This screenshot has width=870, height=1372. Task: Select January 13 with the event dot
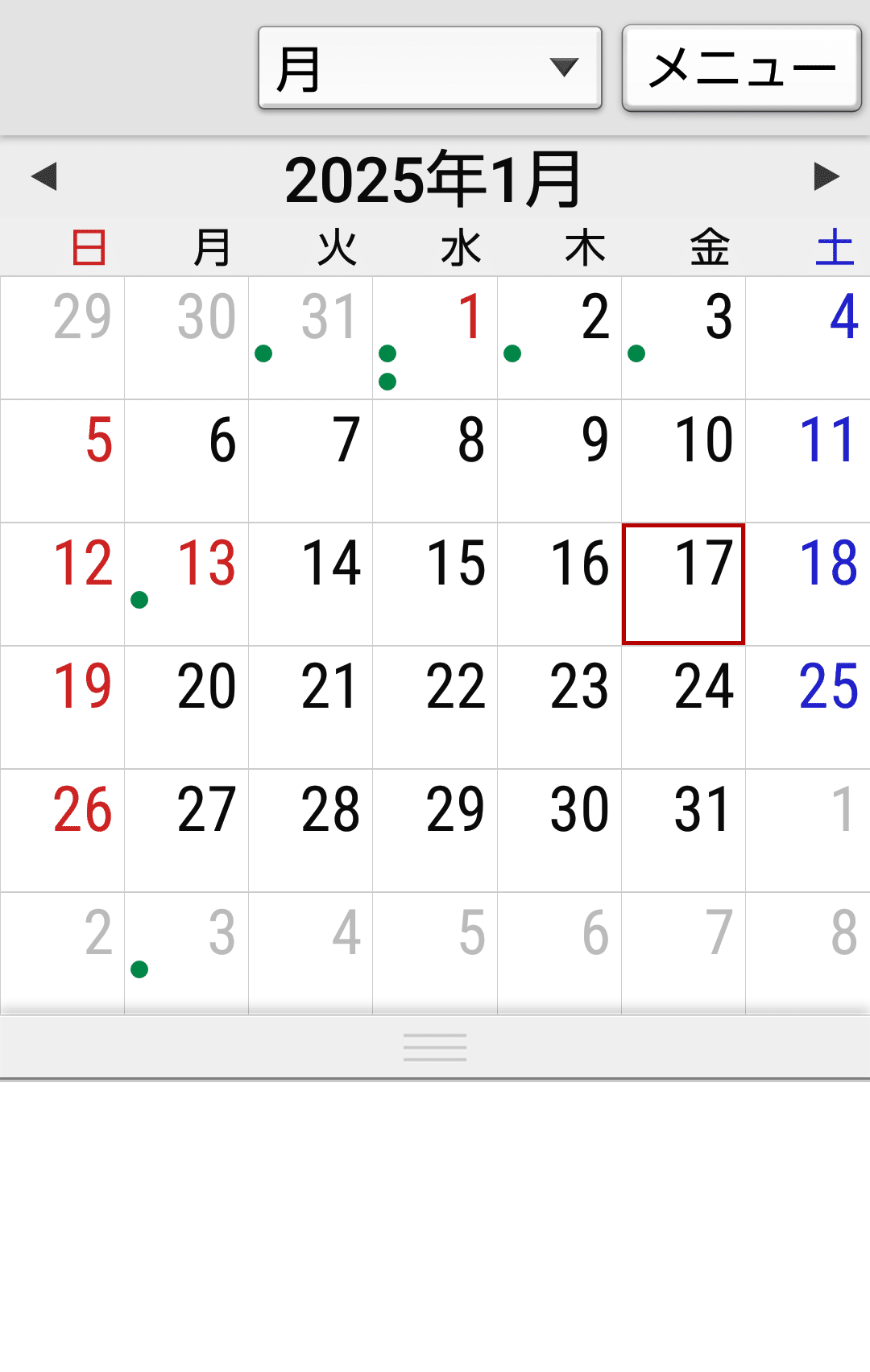click(187, 584)
